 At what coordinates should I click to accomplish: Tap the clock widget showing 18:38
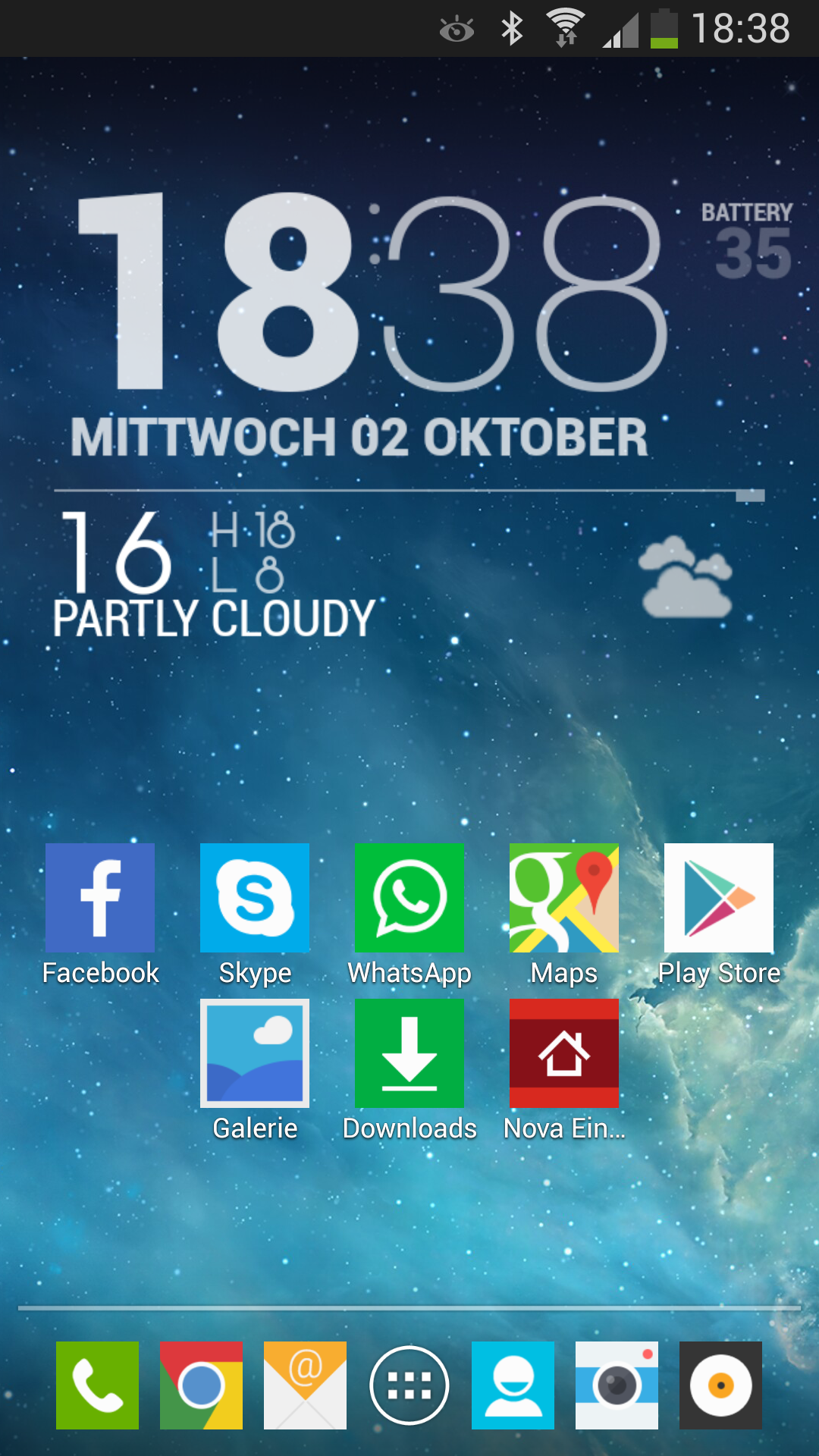[373, 292]
